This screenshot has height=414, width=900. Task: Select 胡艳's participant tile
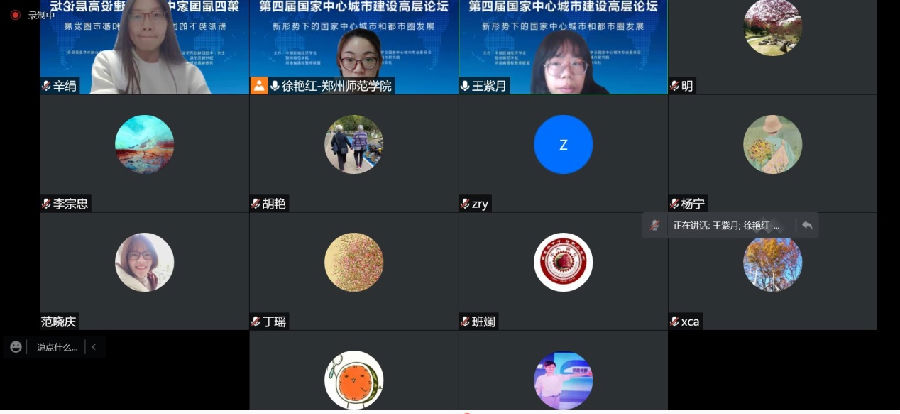[354, 150]
